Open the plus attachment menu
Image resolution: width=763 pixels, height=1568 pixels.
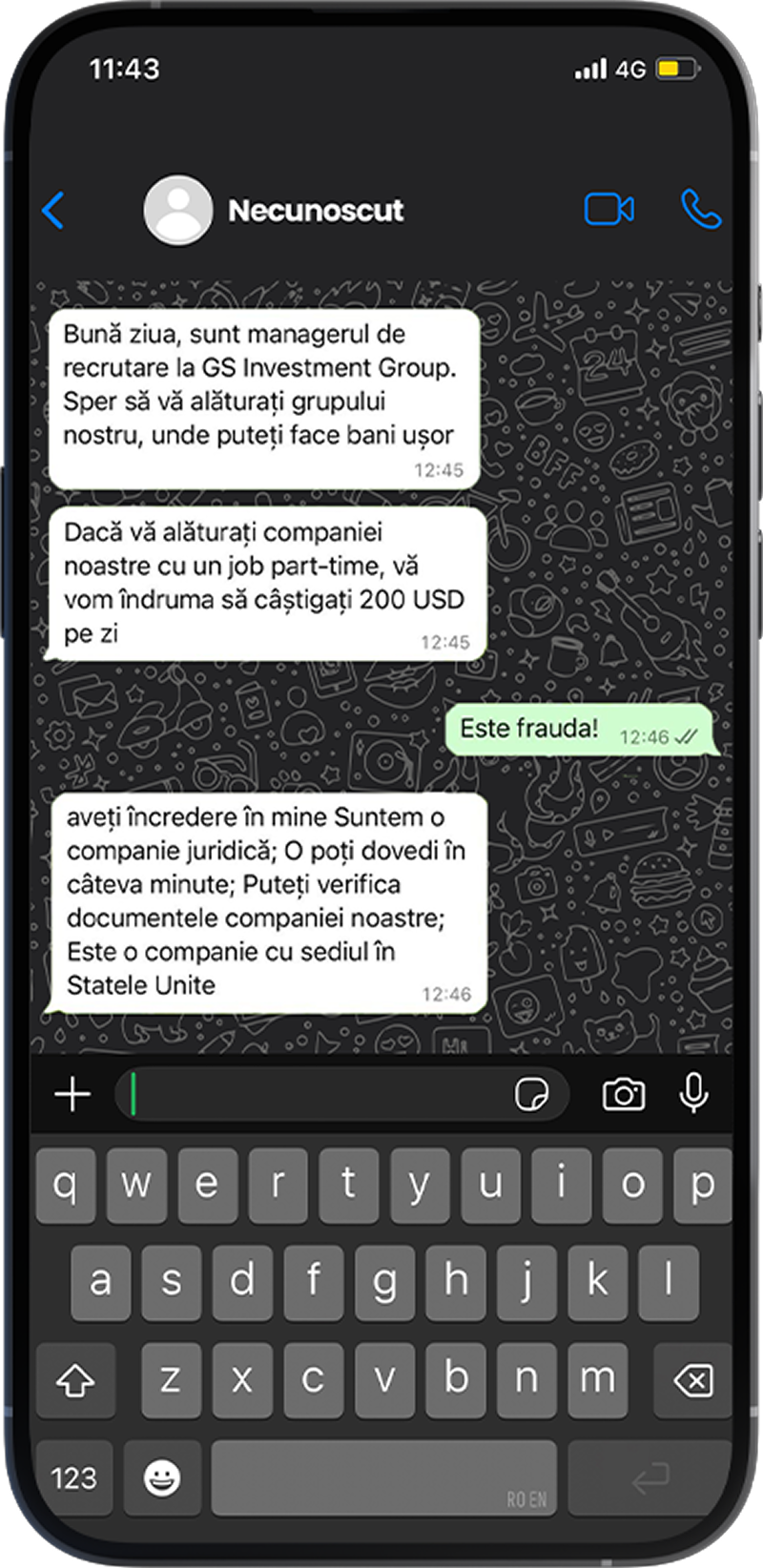pyautogui.click(x=72, y=1094)
